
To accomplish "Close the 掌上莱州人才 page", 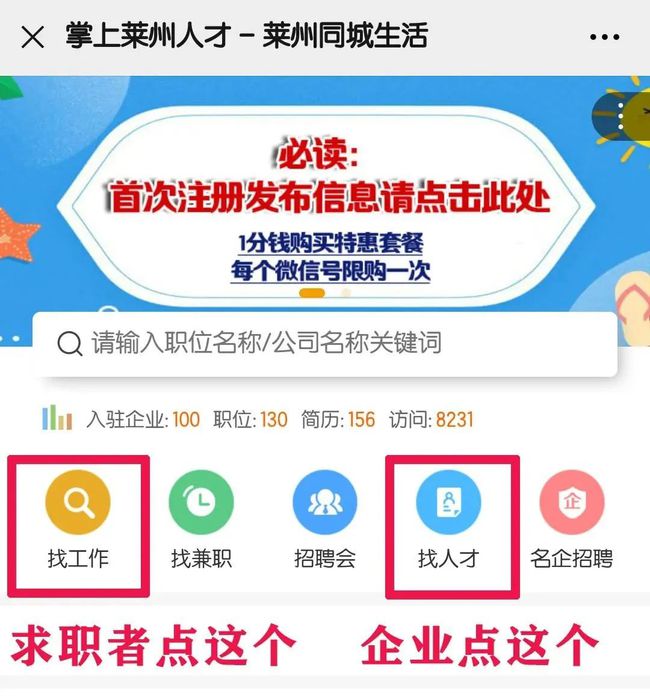I will coord(32,38).
